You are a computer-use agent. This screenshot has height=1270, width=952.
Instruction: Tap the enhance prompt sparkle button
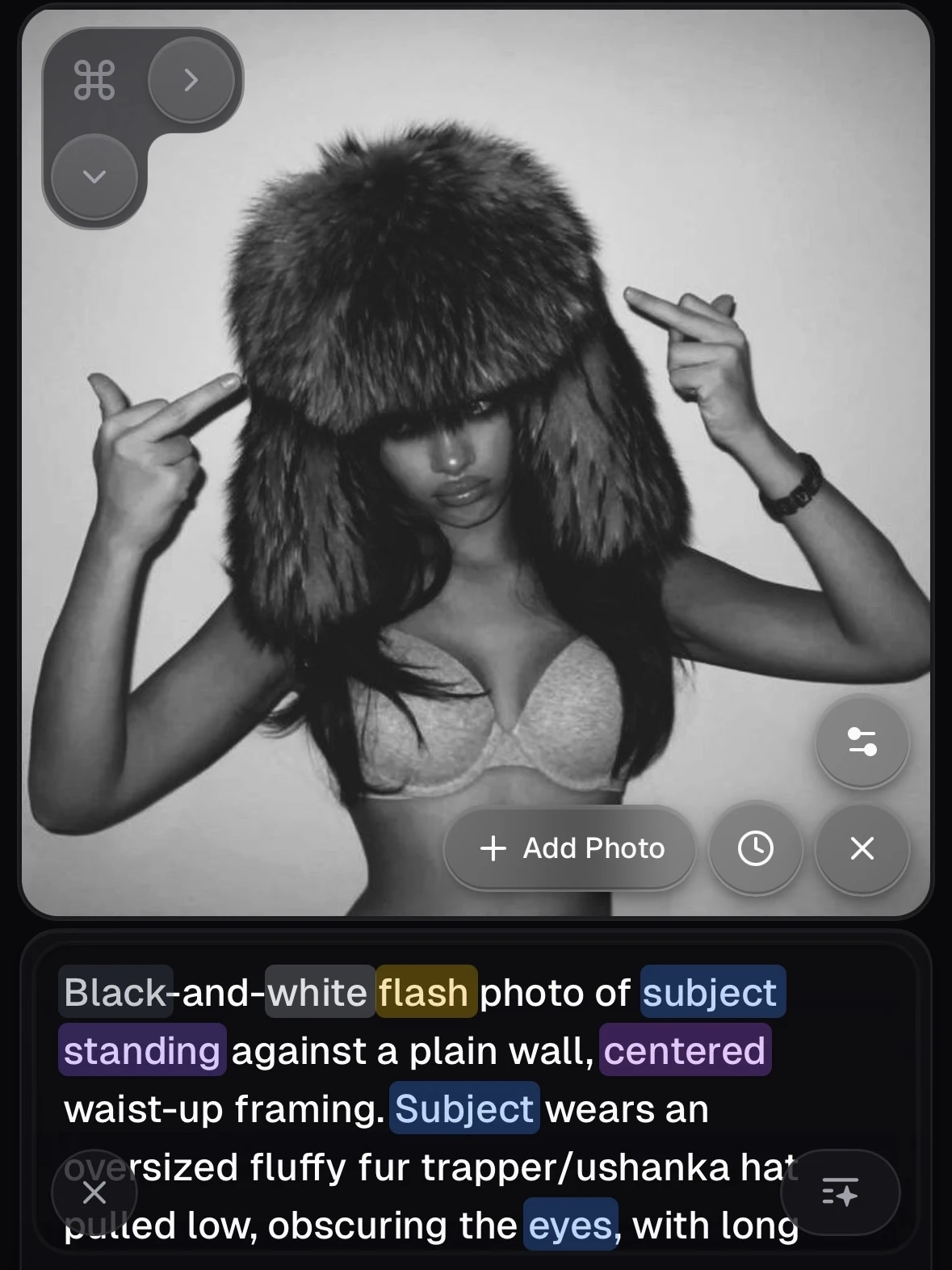(840, 1192)
